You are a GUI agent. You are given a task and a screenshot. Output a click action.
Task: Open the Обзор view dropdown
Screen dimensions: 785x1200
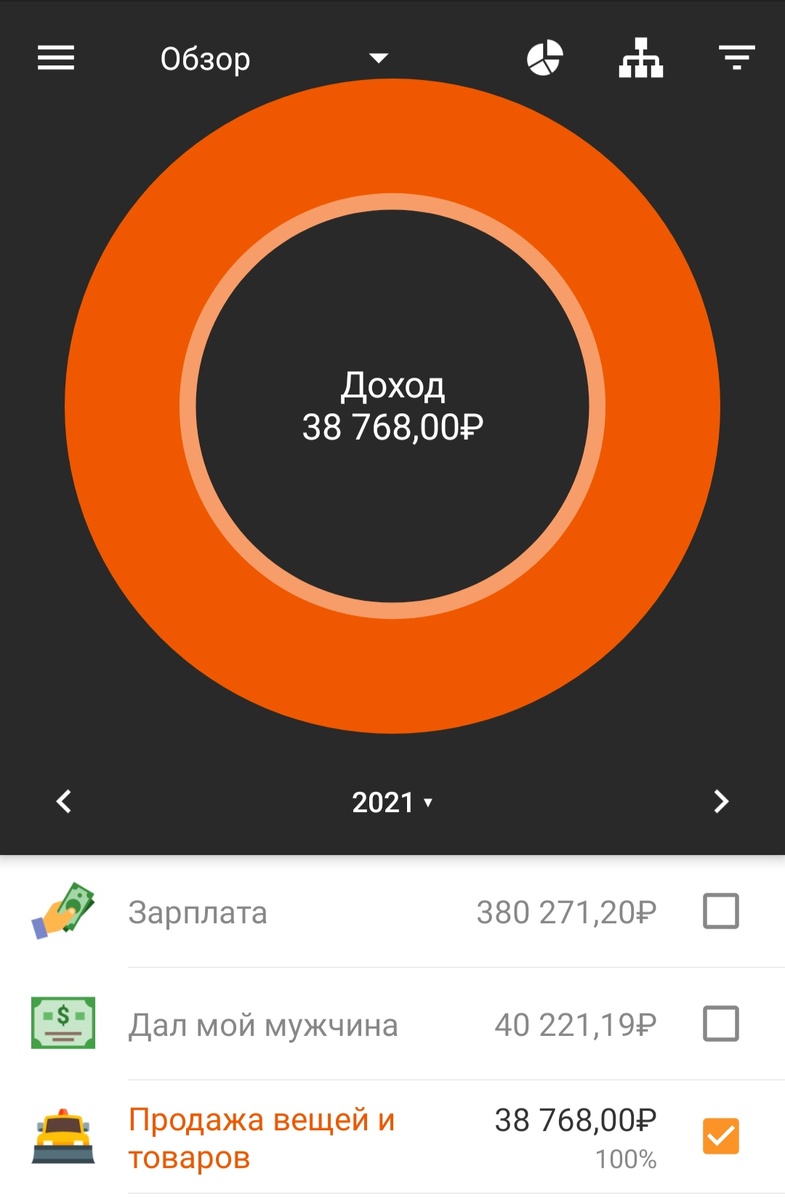point(377,58)
